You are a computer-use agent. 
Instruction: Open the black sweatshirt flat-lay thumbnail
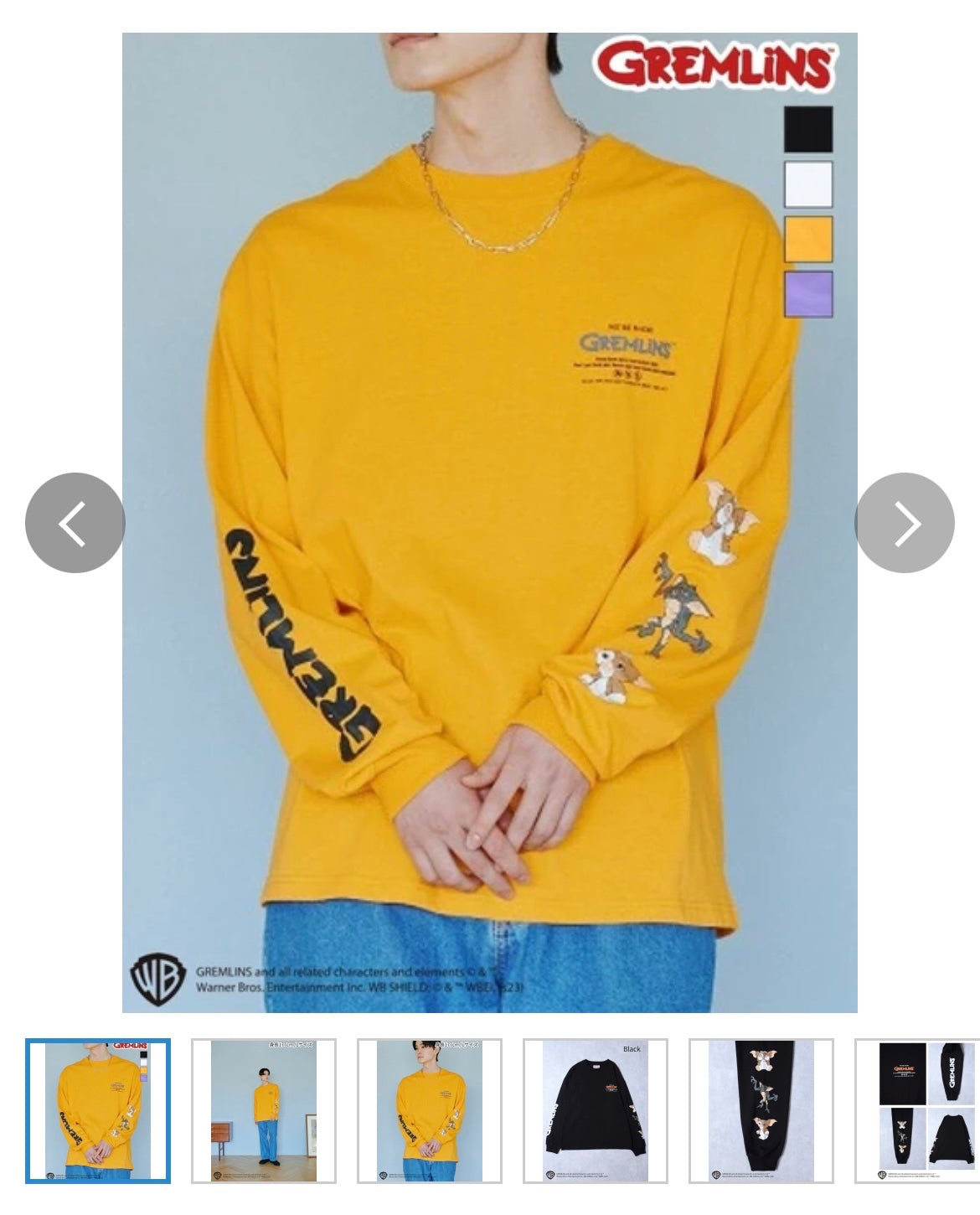click(x=596, y=1110)
